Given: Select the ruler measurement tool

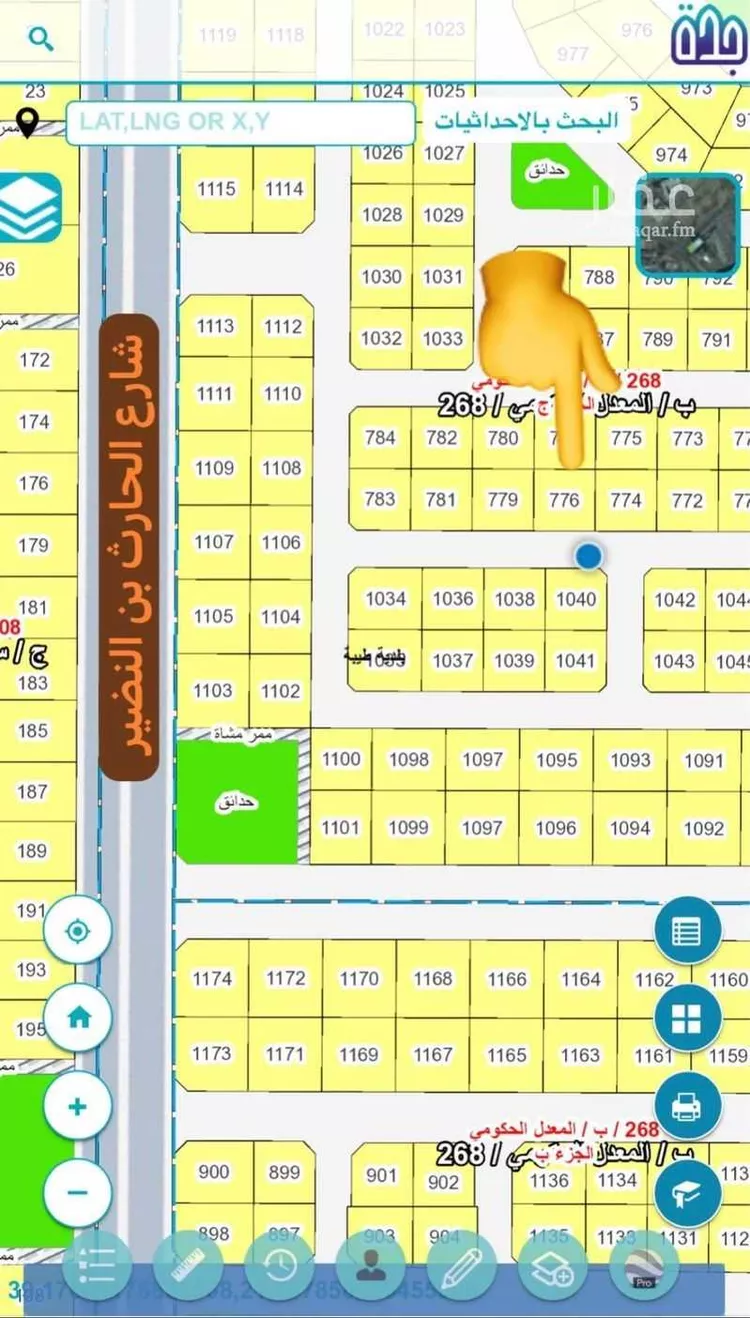Looking at the screenshot, I should click(x=188, y=1266).
